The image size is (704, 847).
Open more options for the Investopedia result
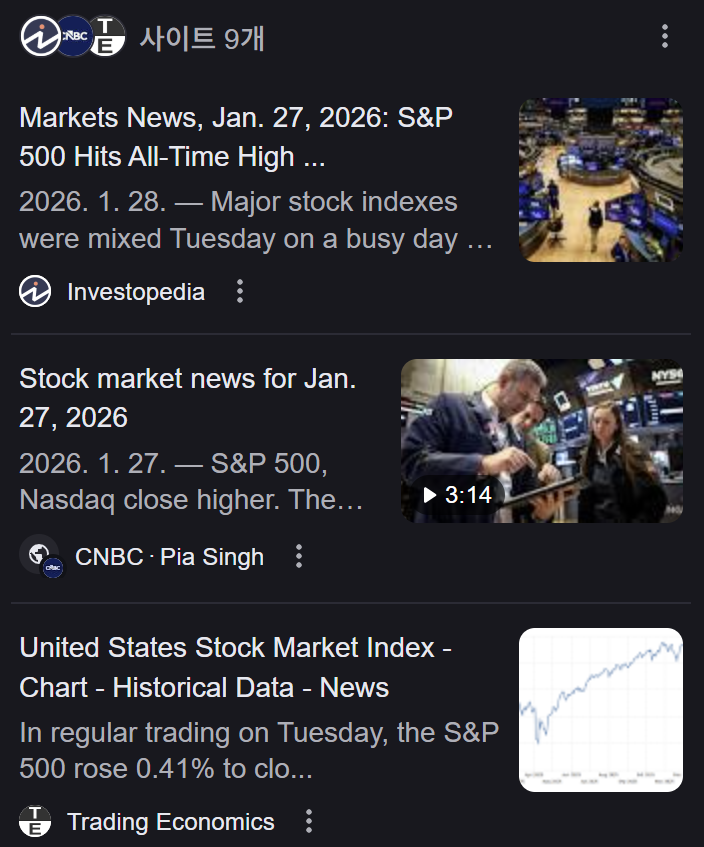point(239,291)
